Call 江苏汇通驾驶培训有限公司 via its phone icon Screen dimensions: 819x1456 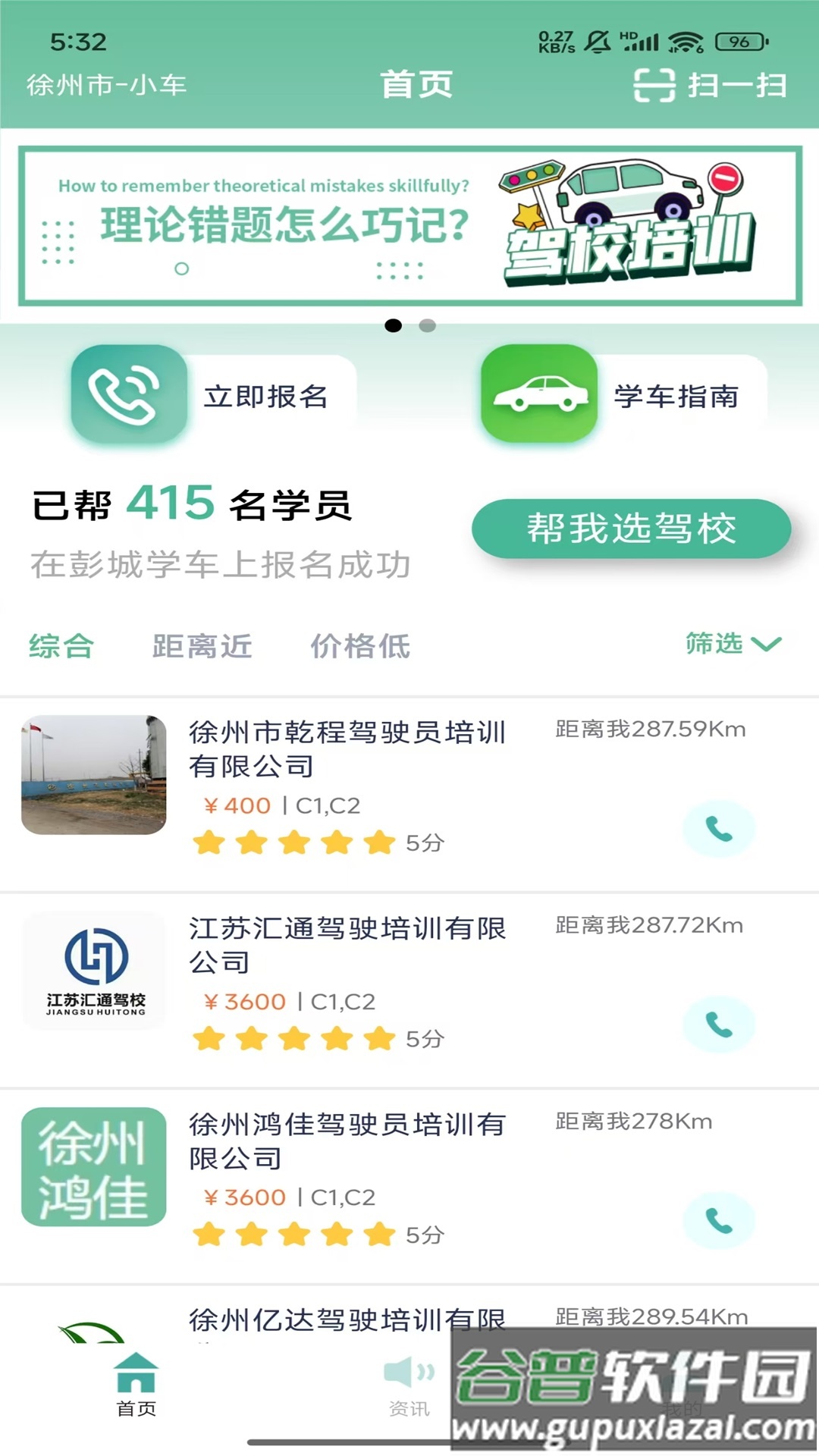point(719,1022)
